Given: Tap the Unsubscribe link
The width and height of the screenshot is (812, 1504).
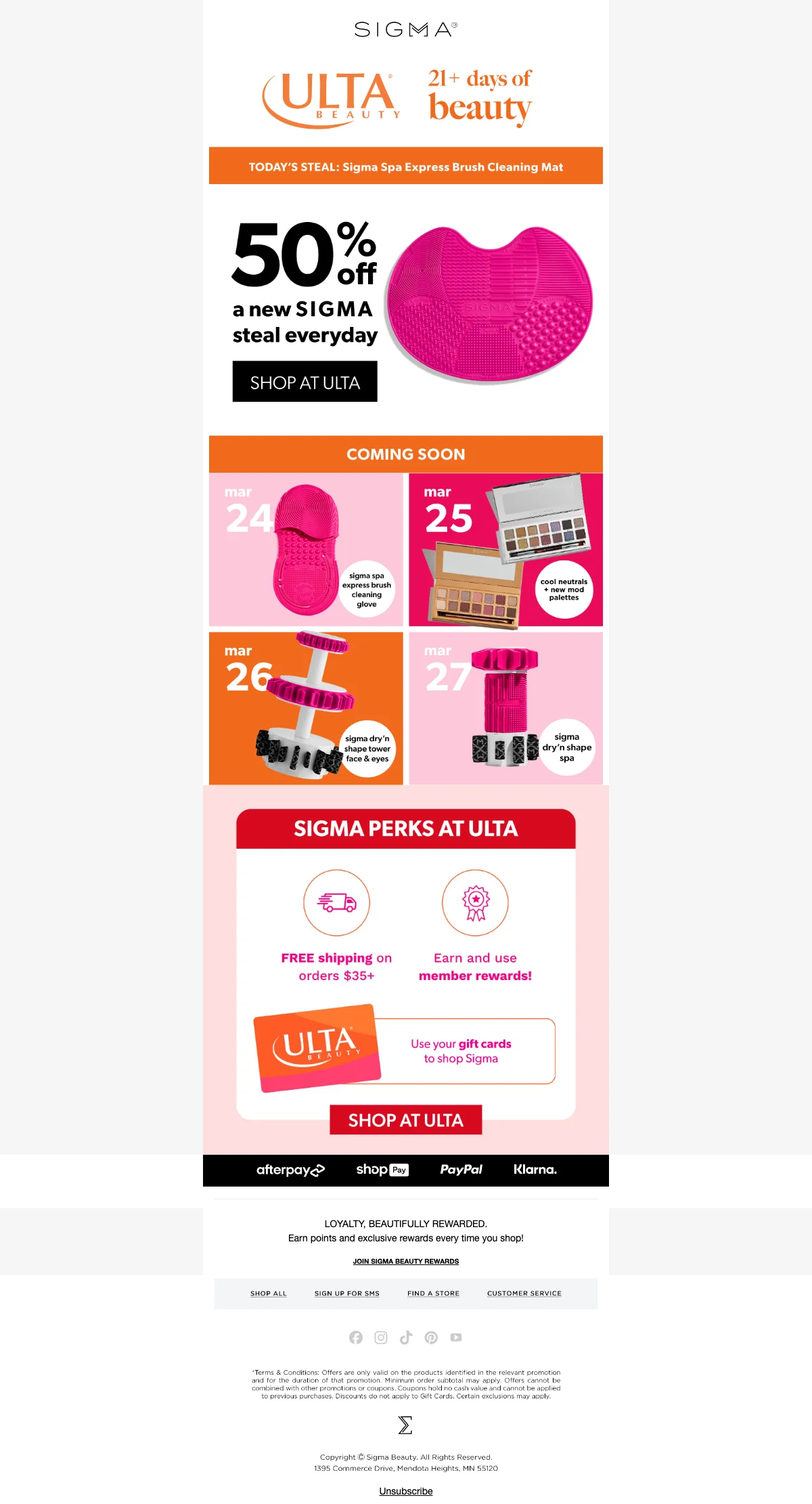Looking at the screenshot, I should 405,1491.
